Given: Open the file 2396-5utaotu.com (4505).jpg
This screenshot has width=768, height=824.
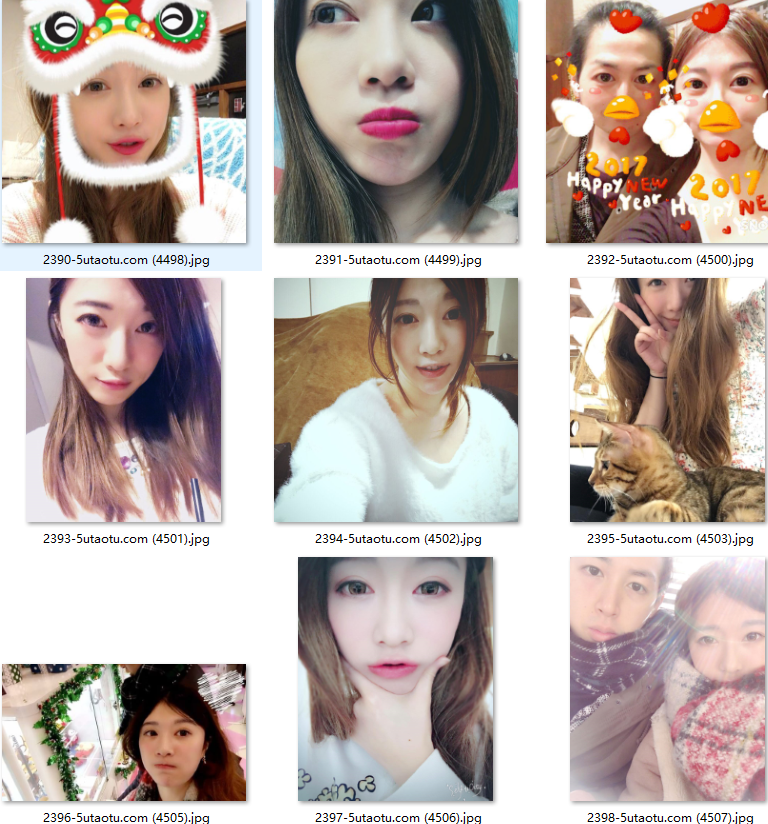Looking at the screenshot, I should [x=124, y=732].
